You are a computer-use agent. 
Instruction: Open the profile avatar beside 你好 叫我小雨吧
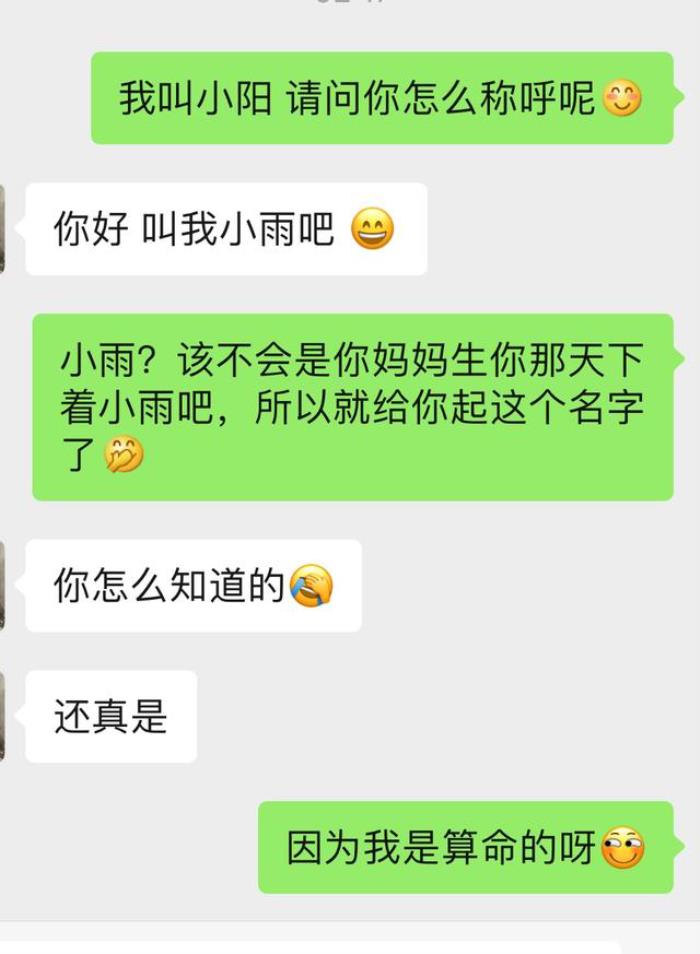3,229
